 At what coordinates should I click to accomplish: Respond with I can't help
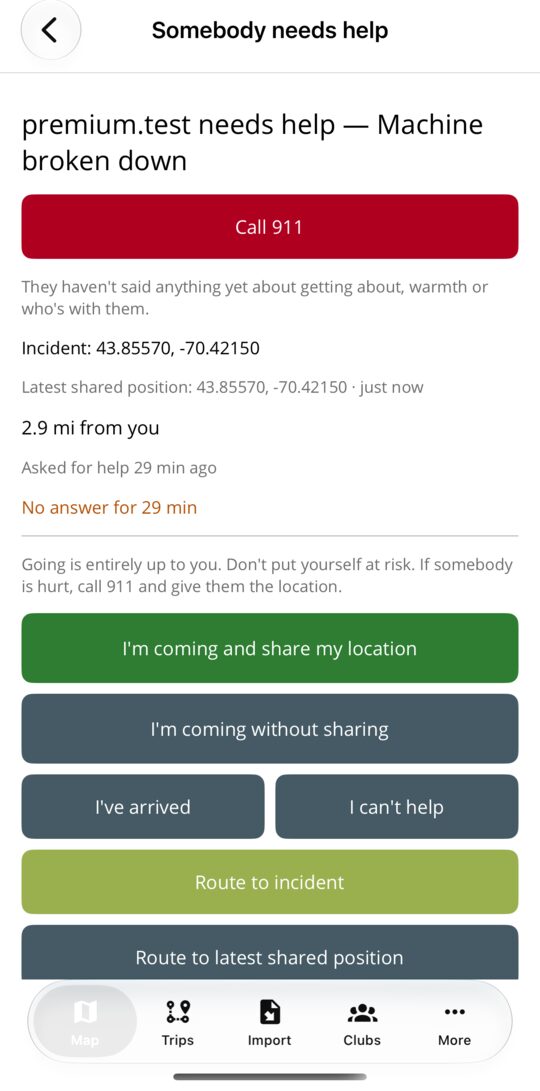click(397, 807)
